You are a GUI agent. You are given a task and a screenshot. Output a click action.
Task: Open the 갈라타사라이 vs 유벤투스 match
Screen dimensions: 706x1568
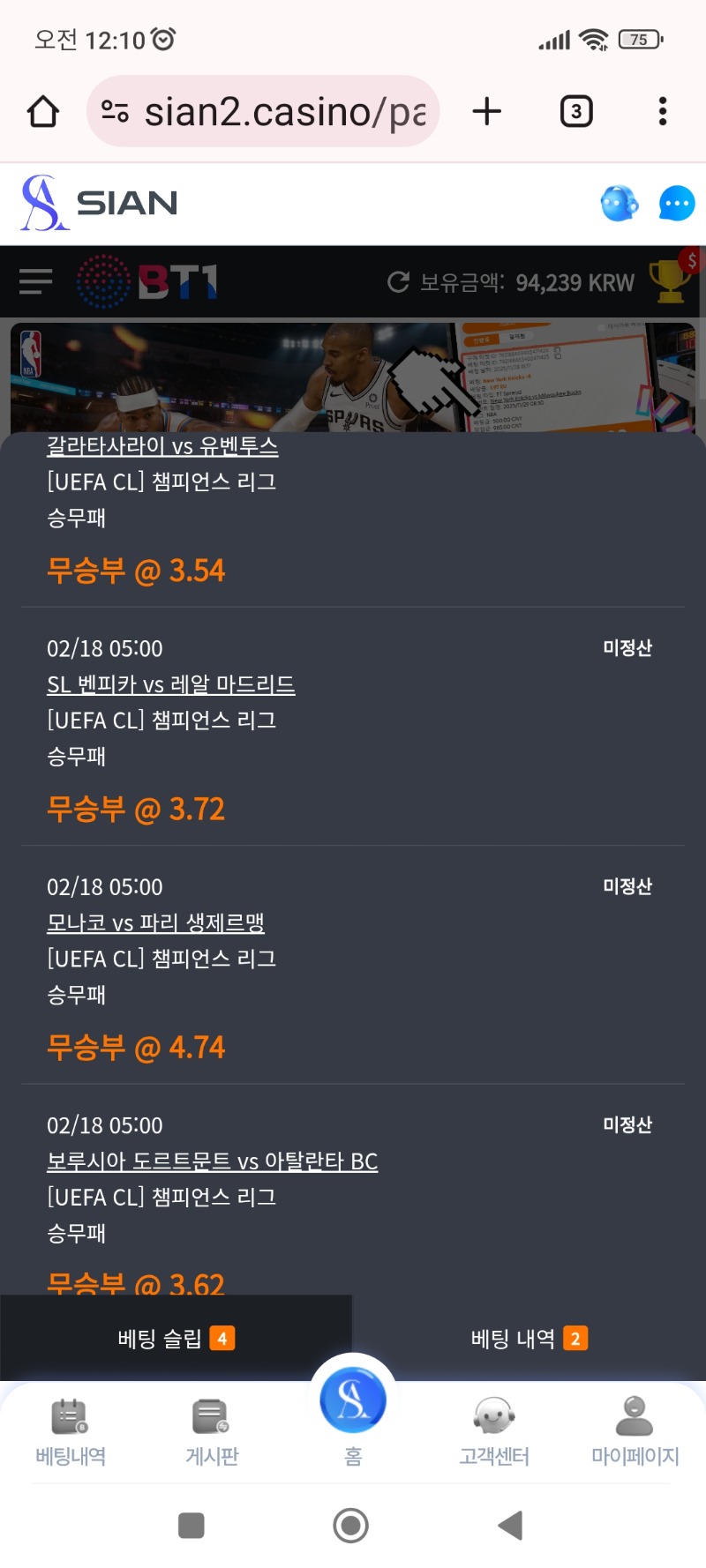[x=162, y=446]
